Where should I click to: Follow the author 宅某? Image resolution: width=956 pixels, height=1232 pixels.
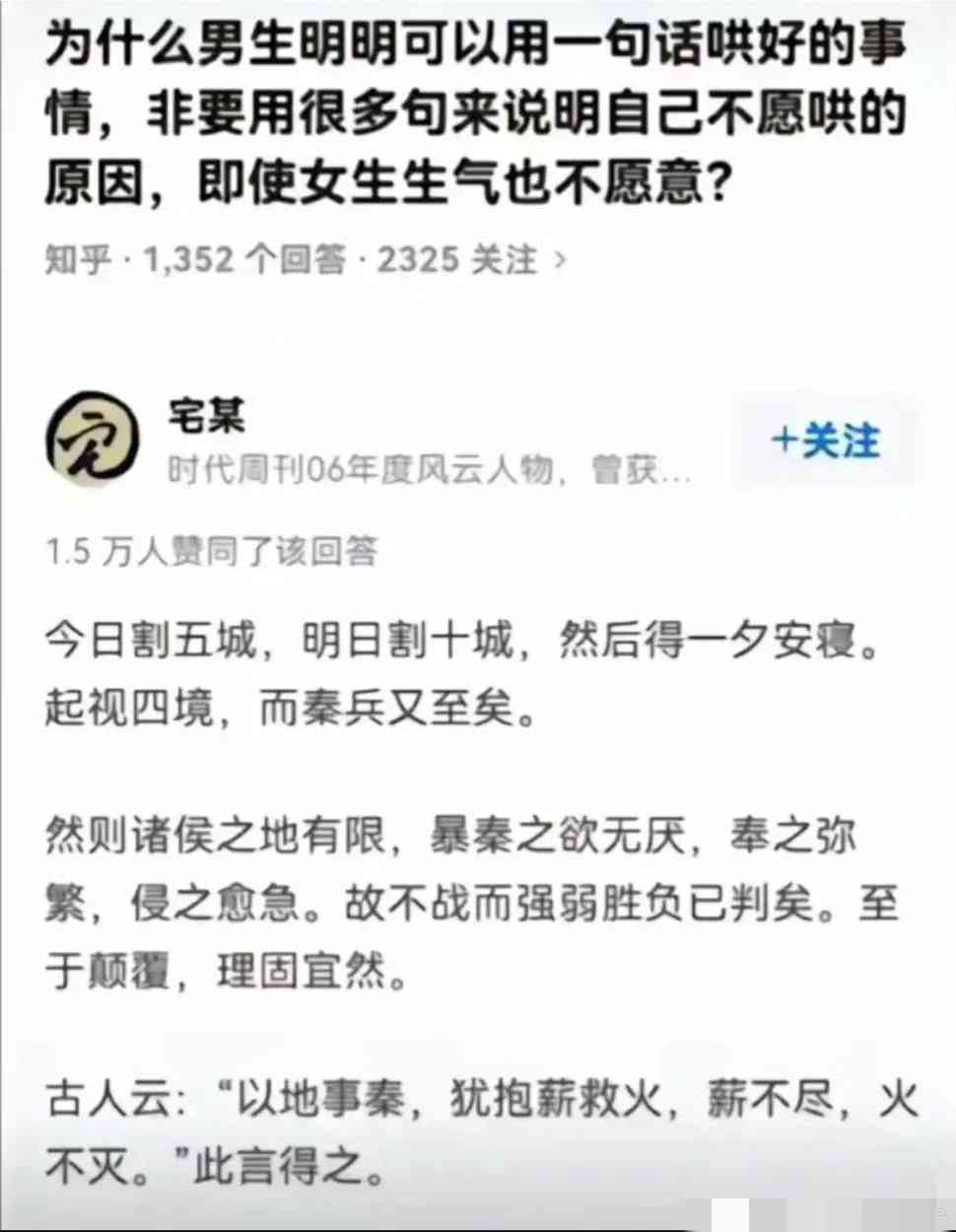pos(825,441)
